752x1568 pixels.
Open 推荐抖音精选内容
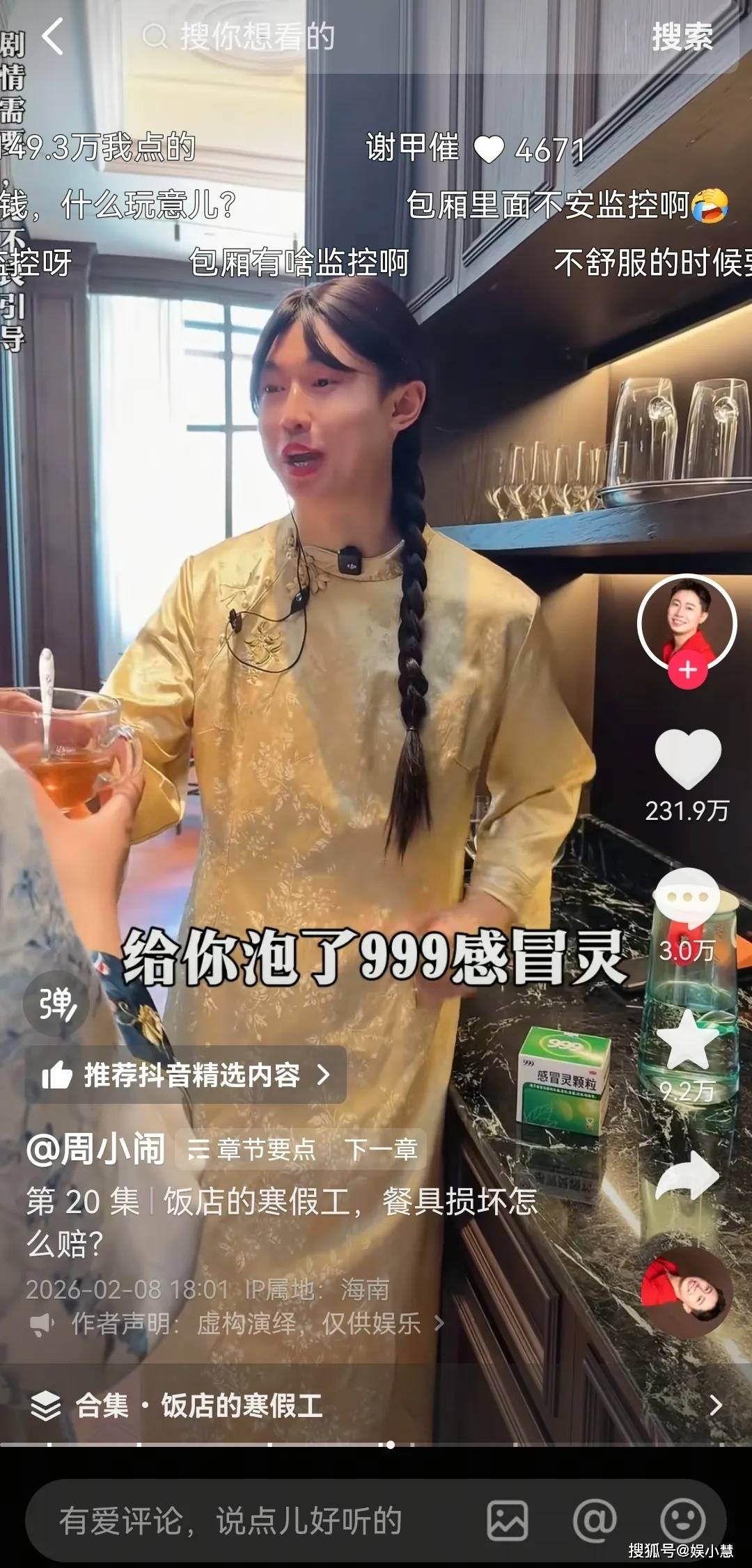pyautogui.click(x=185, y=1075)
